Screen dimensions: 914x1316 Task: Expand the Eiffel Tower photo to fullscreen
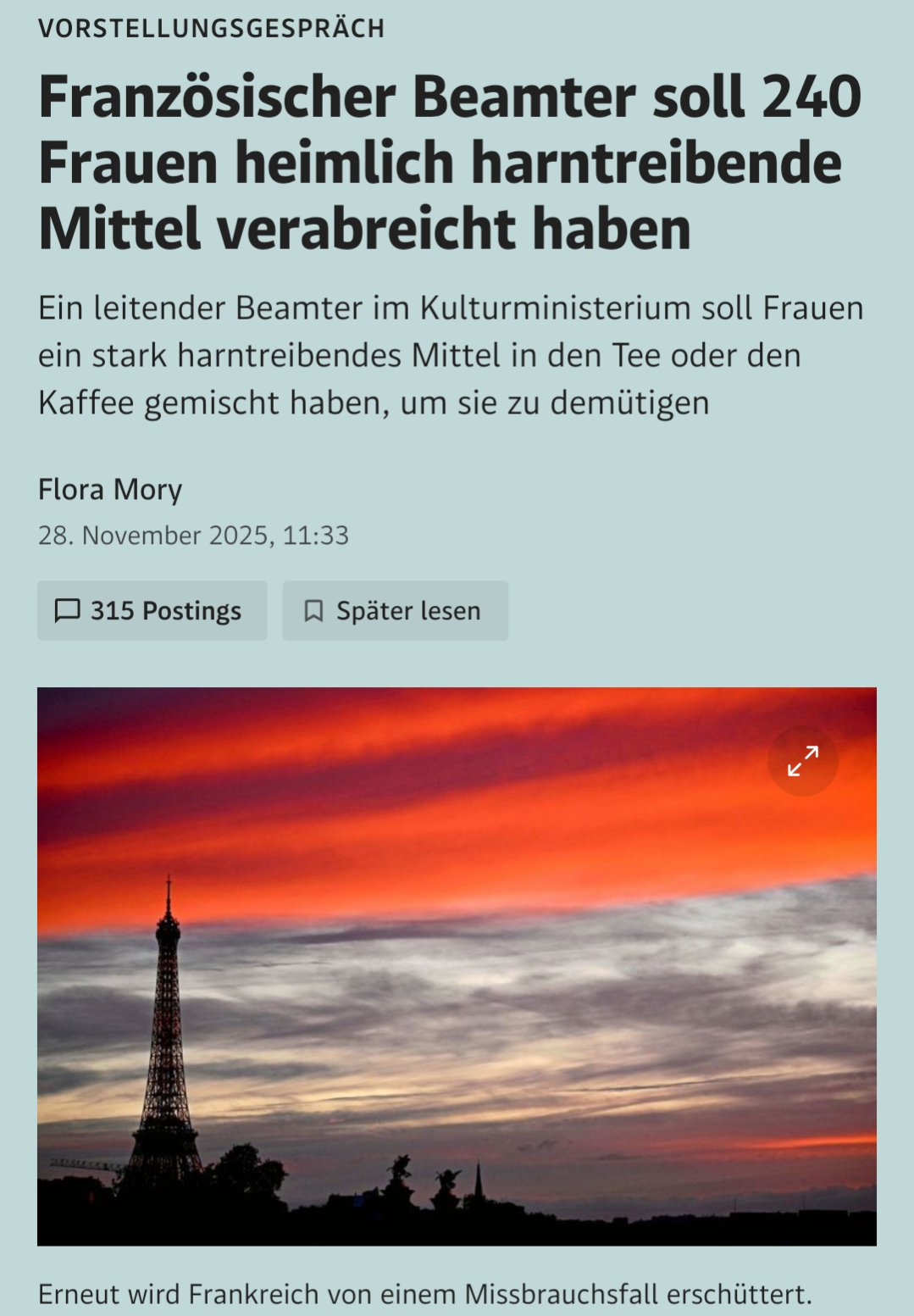pos(802,761)
